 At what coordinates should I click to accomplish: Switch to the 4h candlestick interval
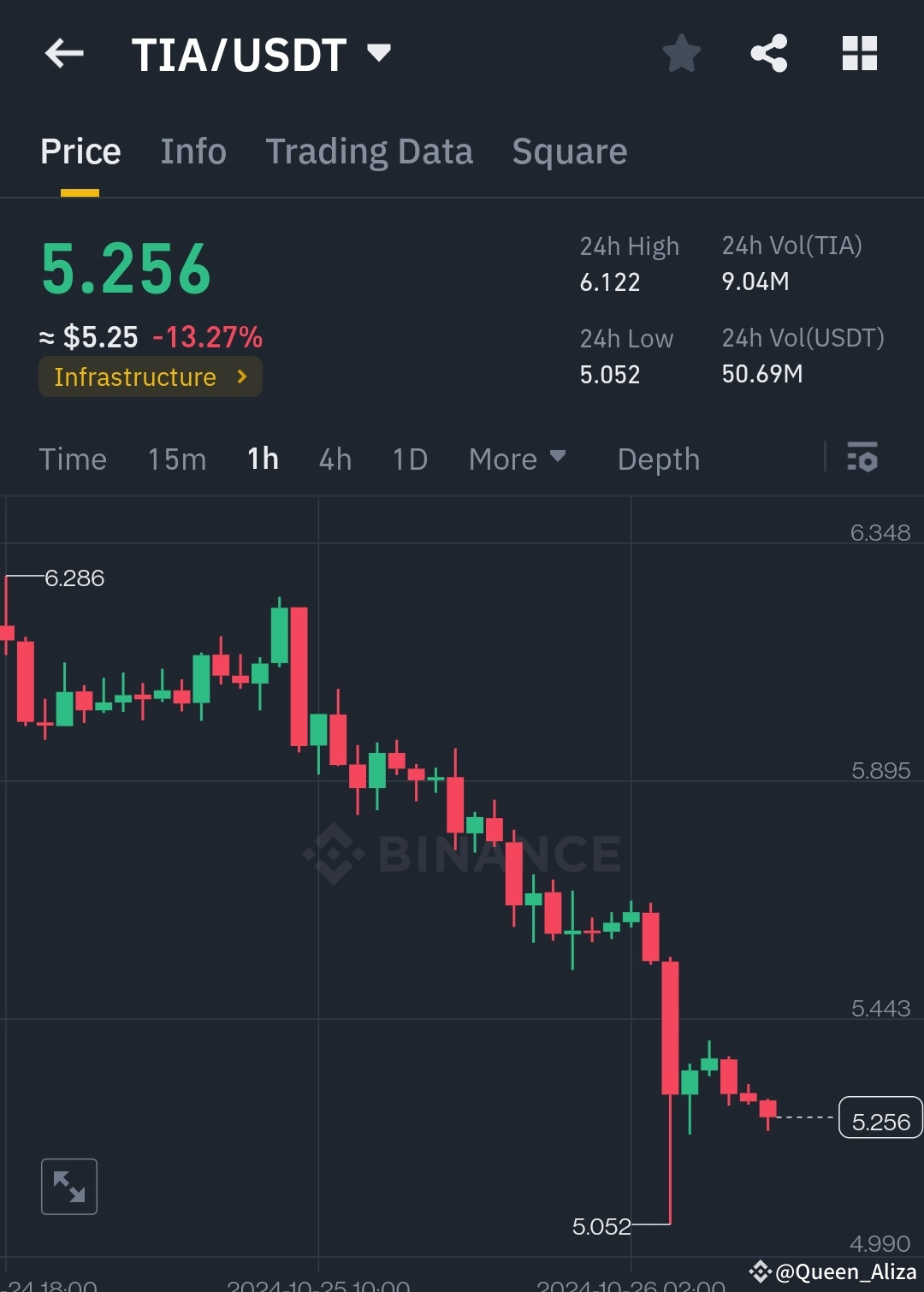point(335,459)
